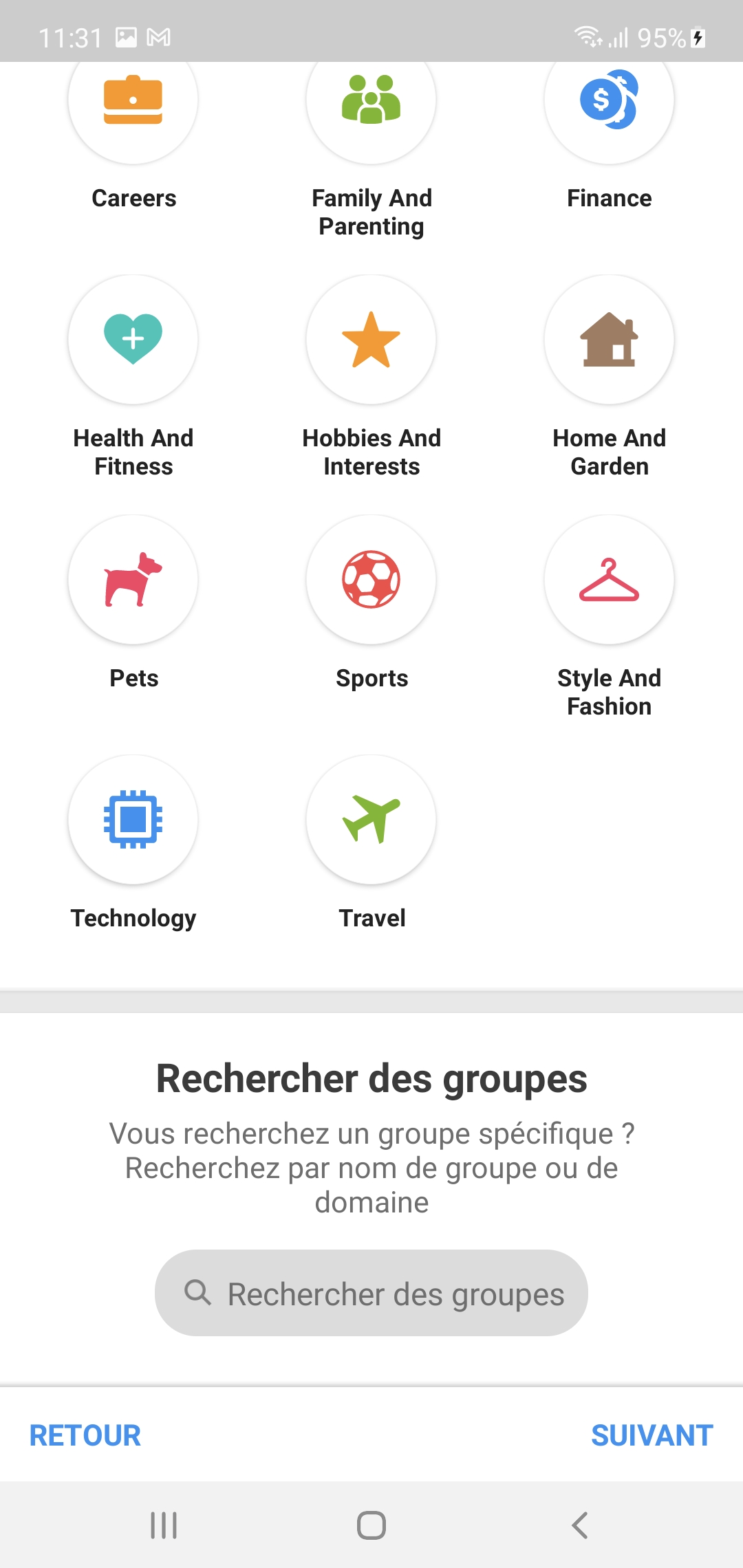
Task: Go to the phone home screen
Action: [x=371, y=1525]
